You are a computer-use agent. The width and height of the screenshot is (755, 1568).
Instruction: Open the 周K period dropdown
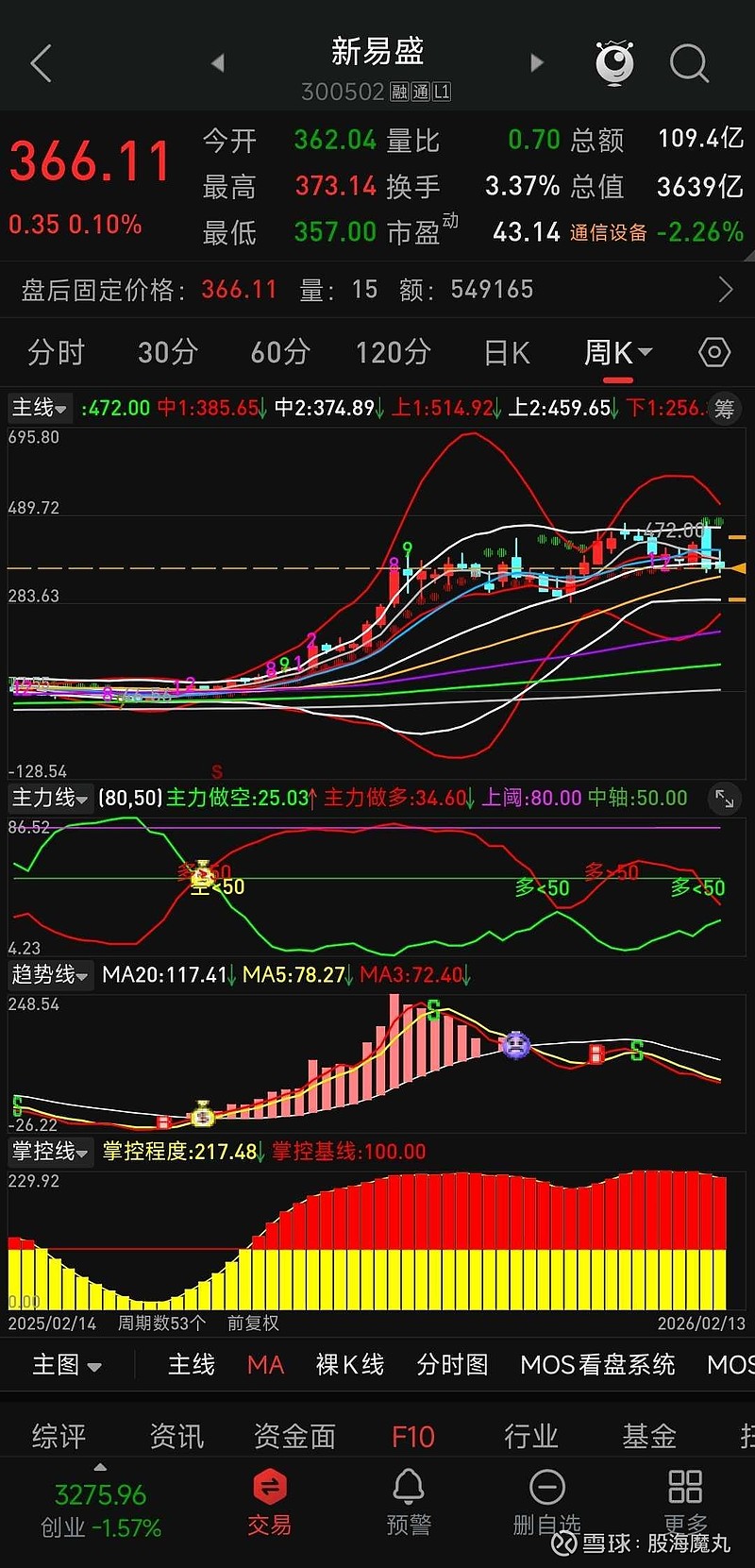coord(618,352)
